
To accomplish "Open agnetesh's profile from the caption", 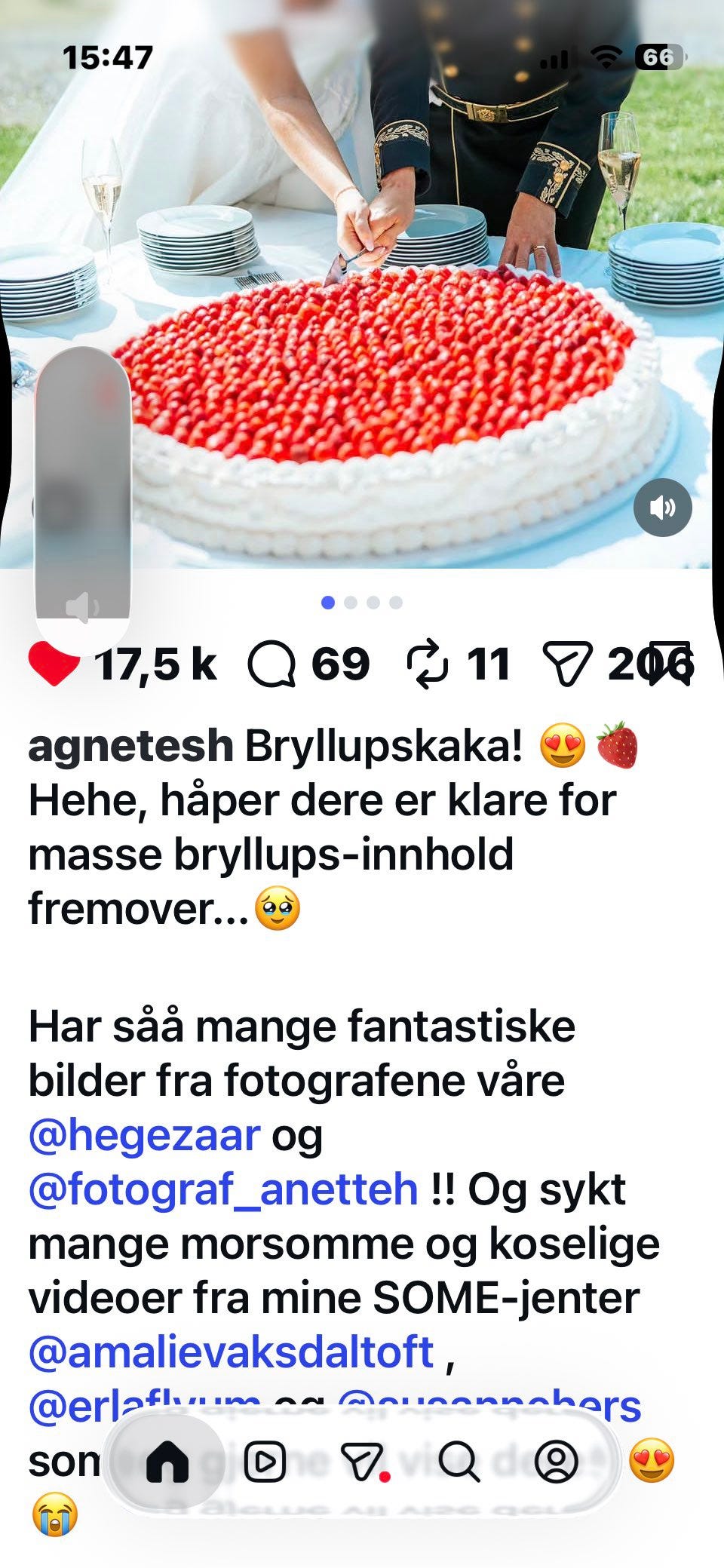I will click(130, 746).
